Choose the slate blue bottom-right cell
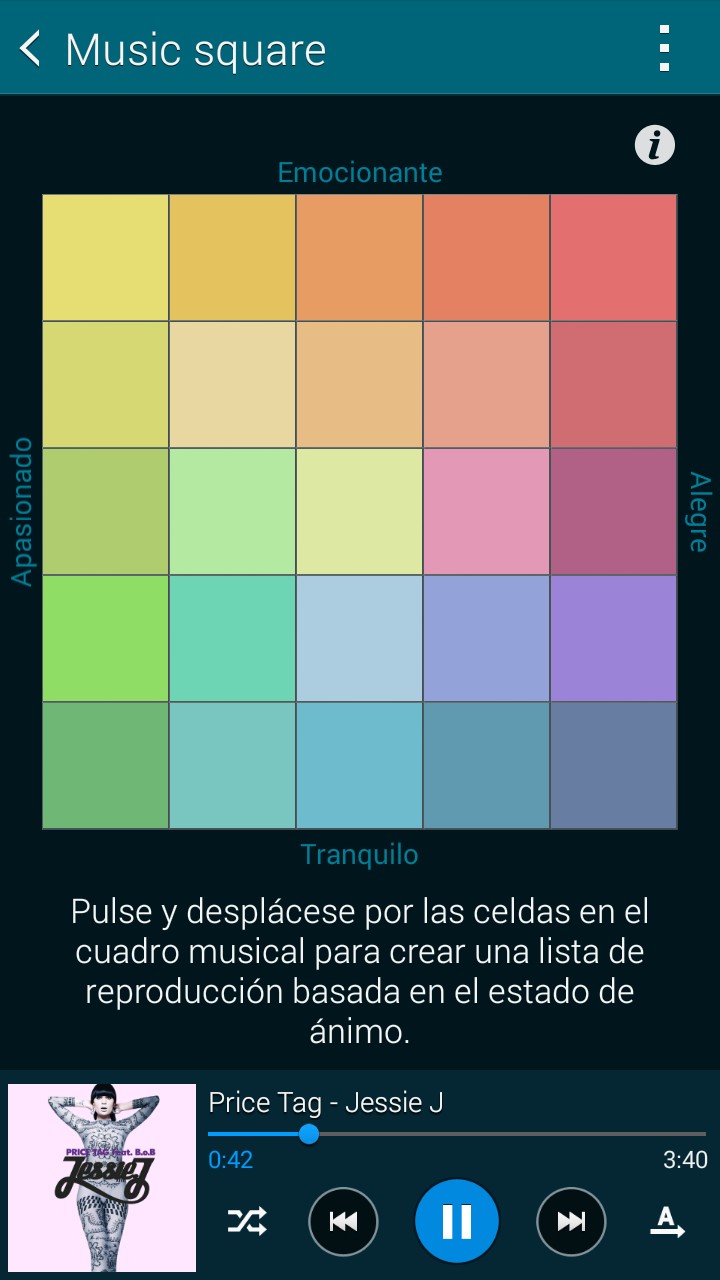The width and height of the screenshot is (720, 1280). pos(613,765)
